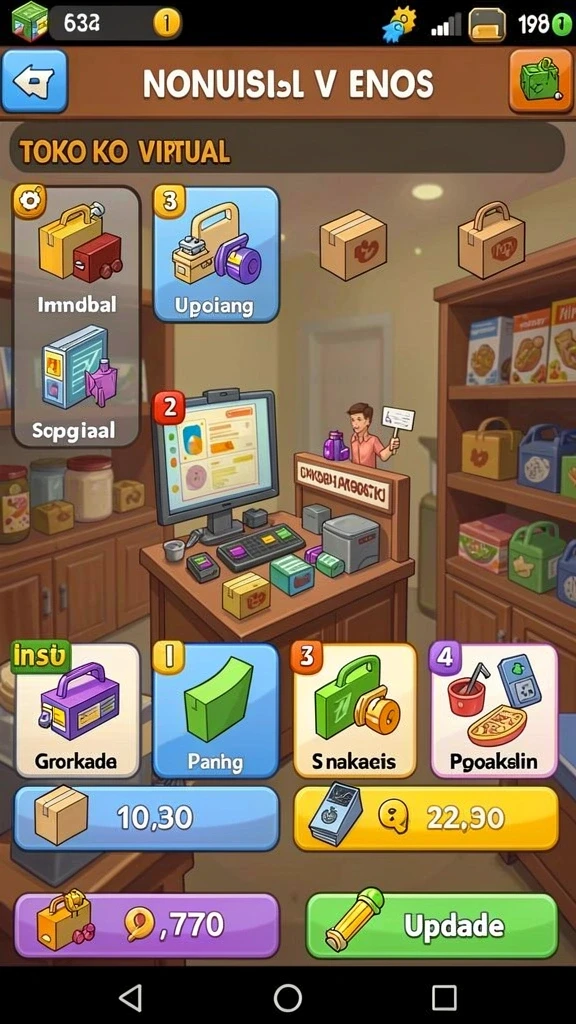Hit the green Updade button
This screenshot has width=576, height=1024.
pos(432,925)
